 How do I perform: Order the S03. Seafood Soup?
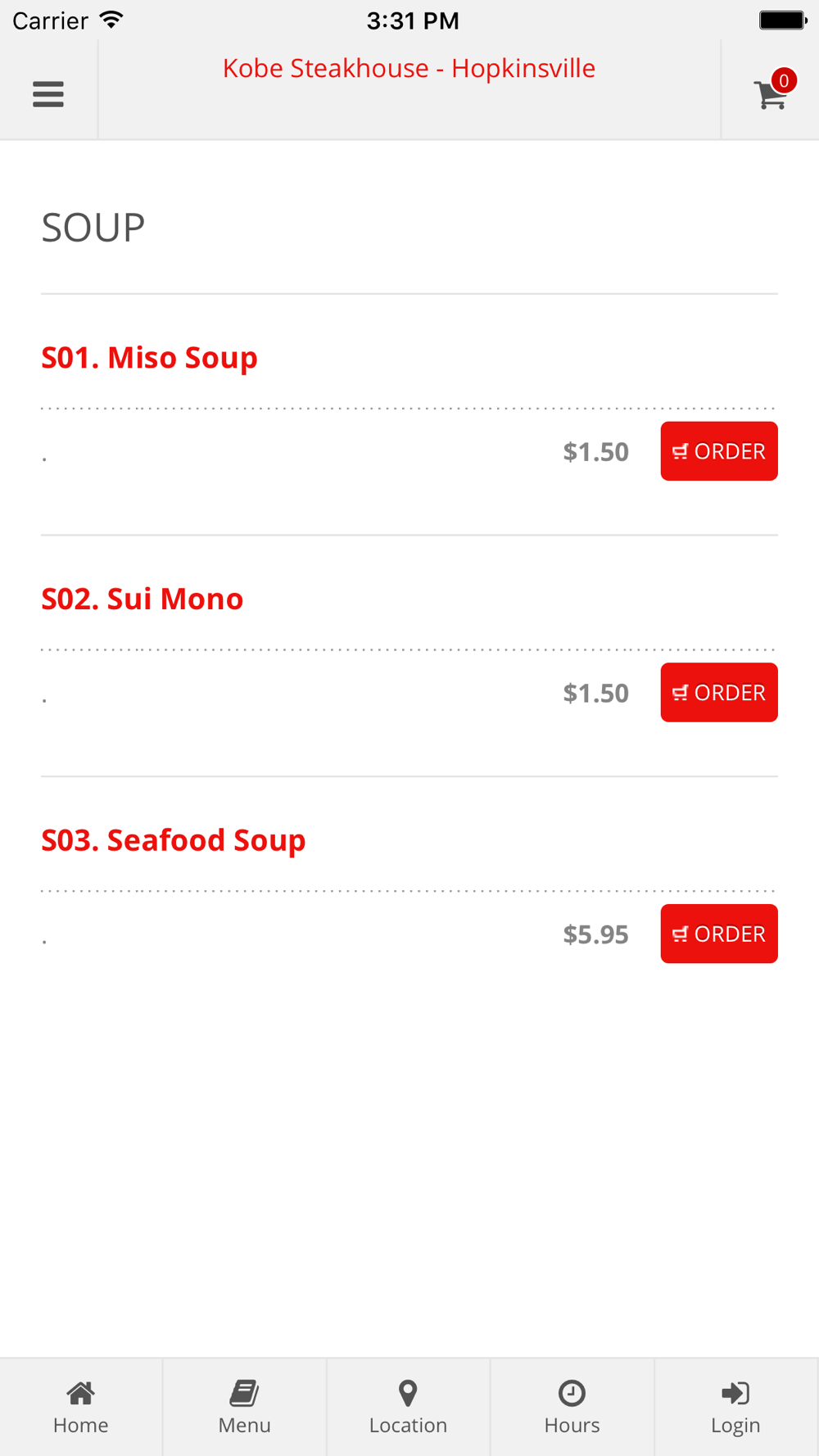pyautogui.click(x=719, y=934)
